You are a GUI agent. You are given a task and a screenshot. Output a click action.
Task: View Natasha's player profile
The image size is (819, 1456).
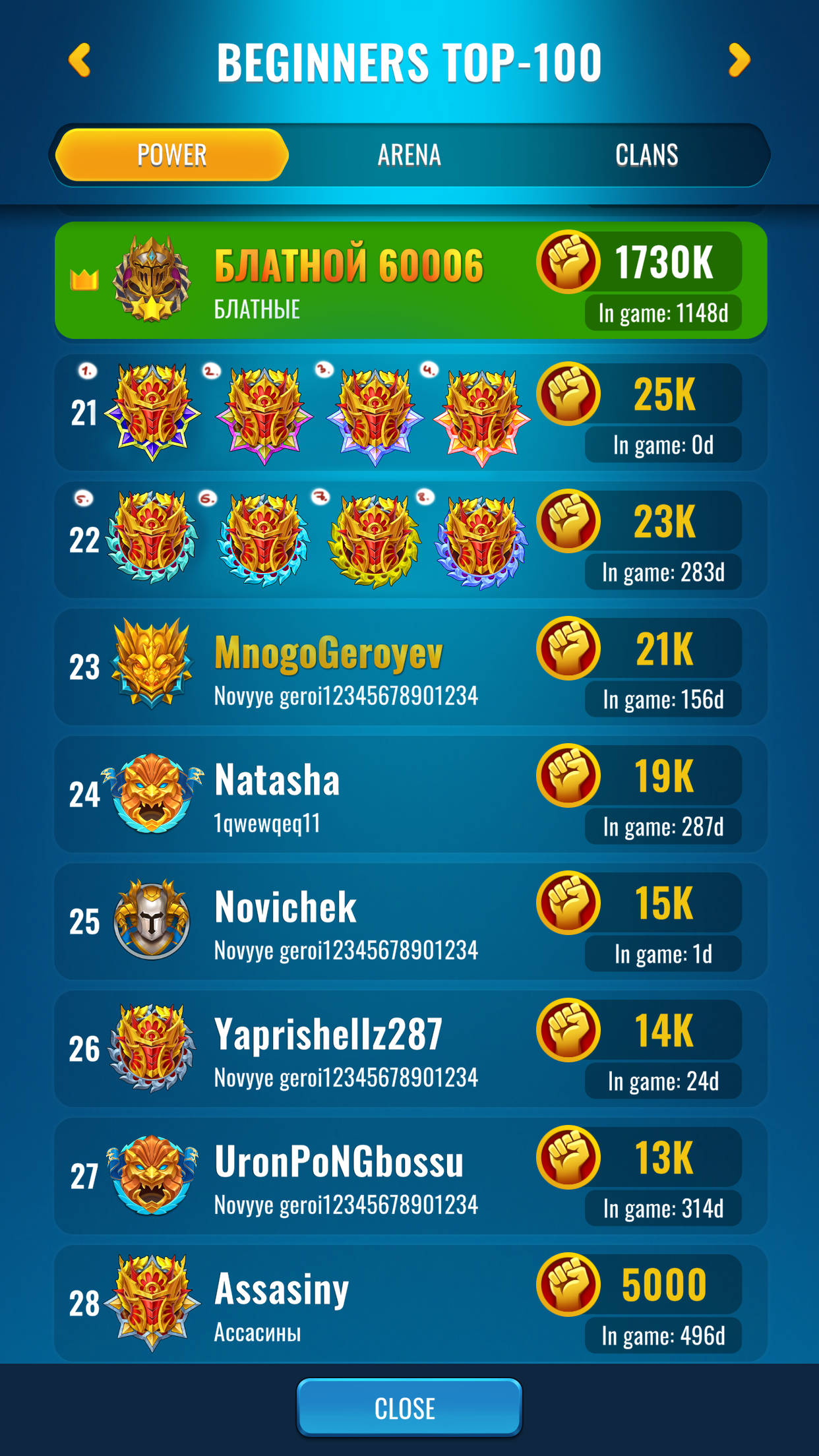point(410,795)
